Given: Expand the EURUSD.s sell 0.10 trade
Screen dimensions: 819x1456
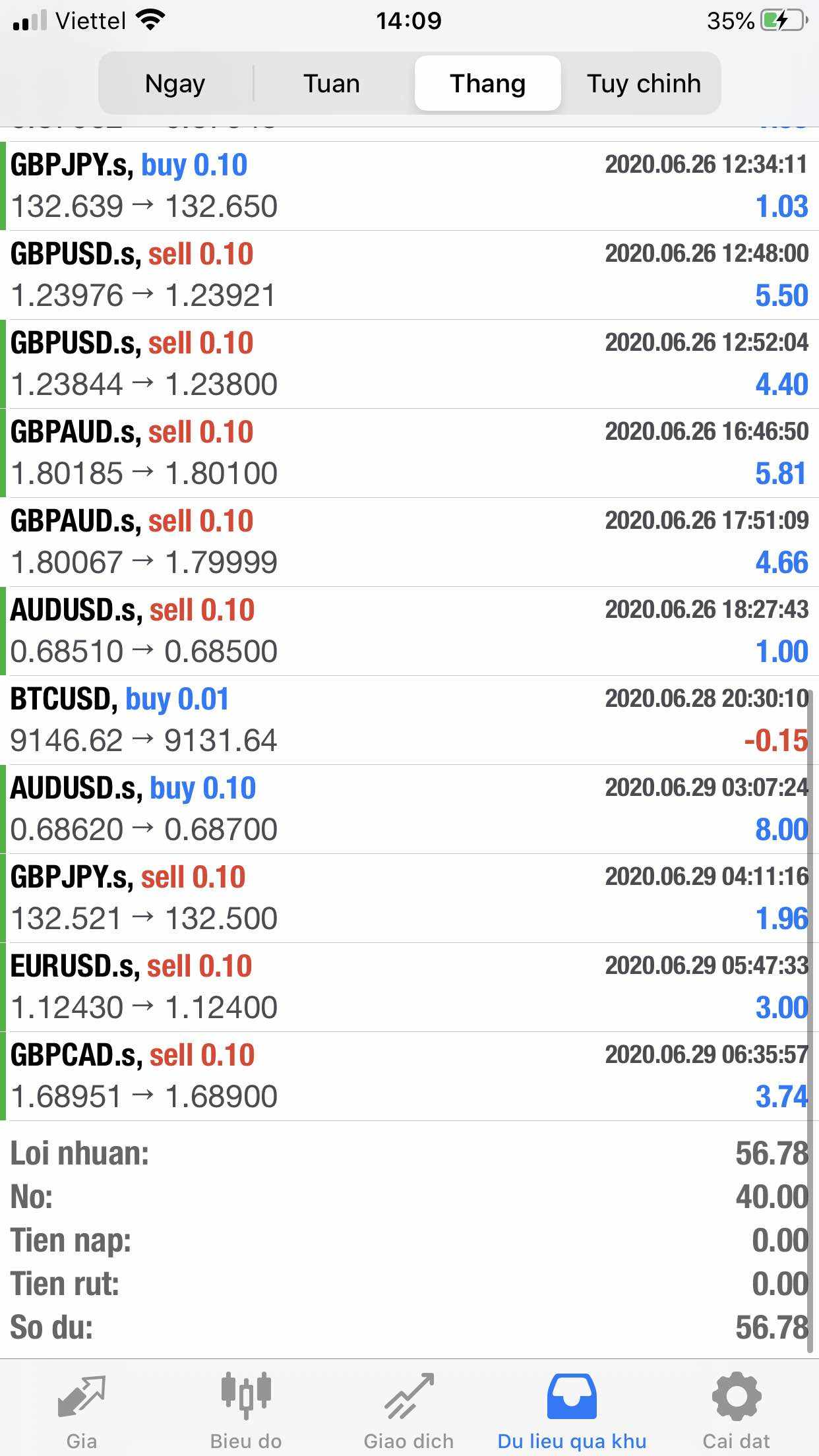Looking at the screenshot, I should coord(409,987).
